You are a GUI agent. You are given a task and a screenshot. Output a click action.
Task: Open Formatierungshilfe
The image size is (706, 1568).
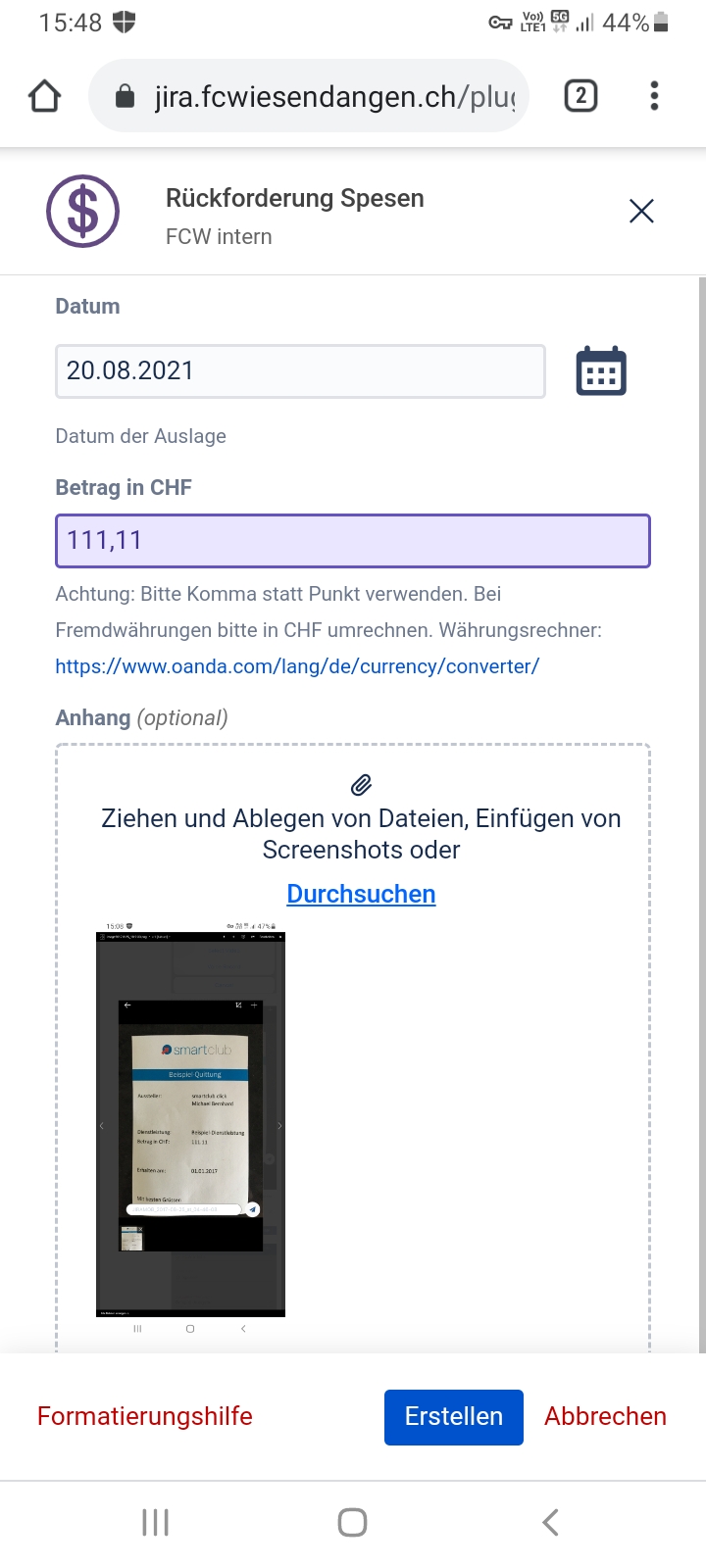coord(145,1416)
